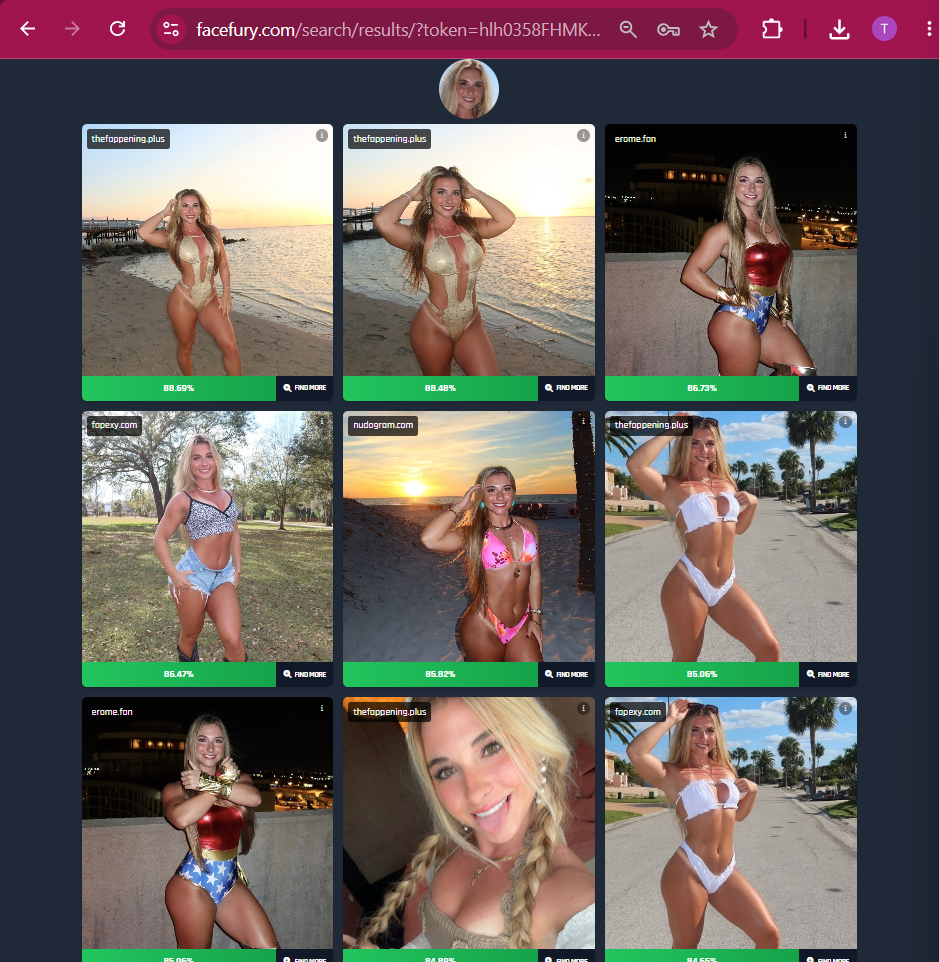Viewport: 939px width, 962px height.
Task: Show info for the 88.69% result
Action: (321, 136)
